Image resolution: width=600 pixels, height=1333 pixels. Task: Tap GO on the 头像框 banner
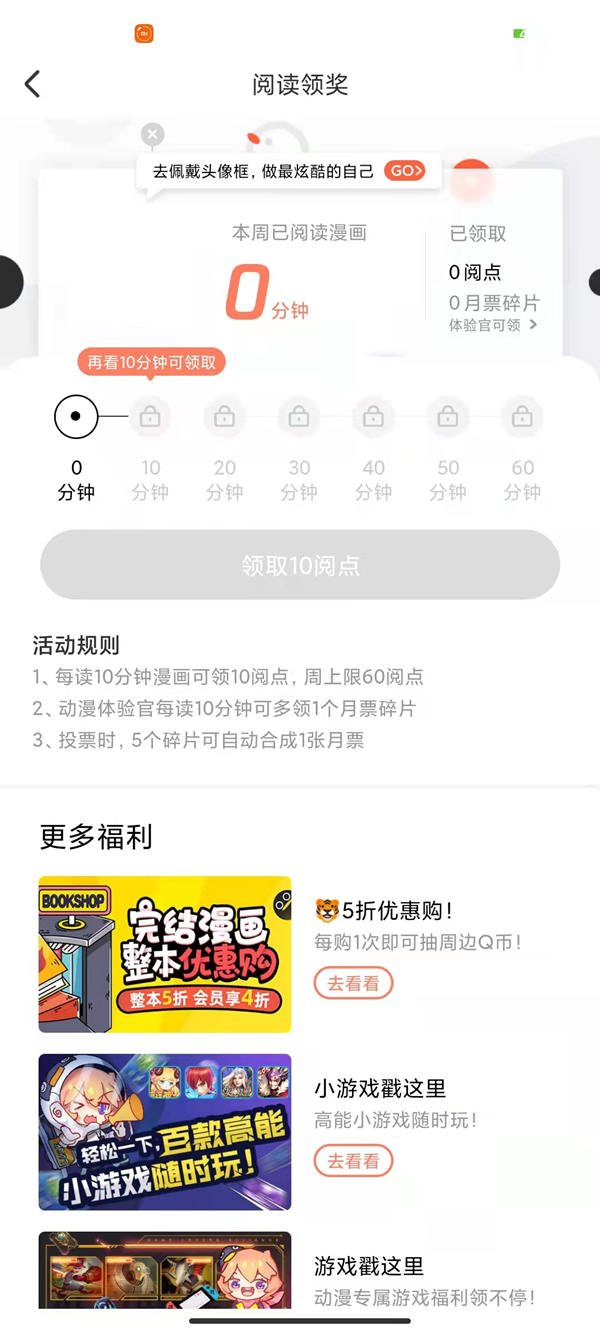406,171
